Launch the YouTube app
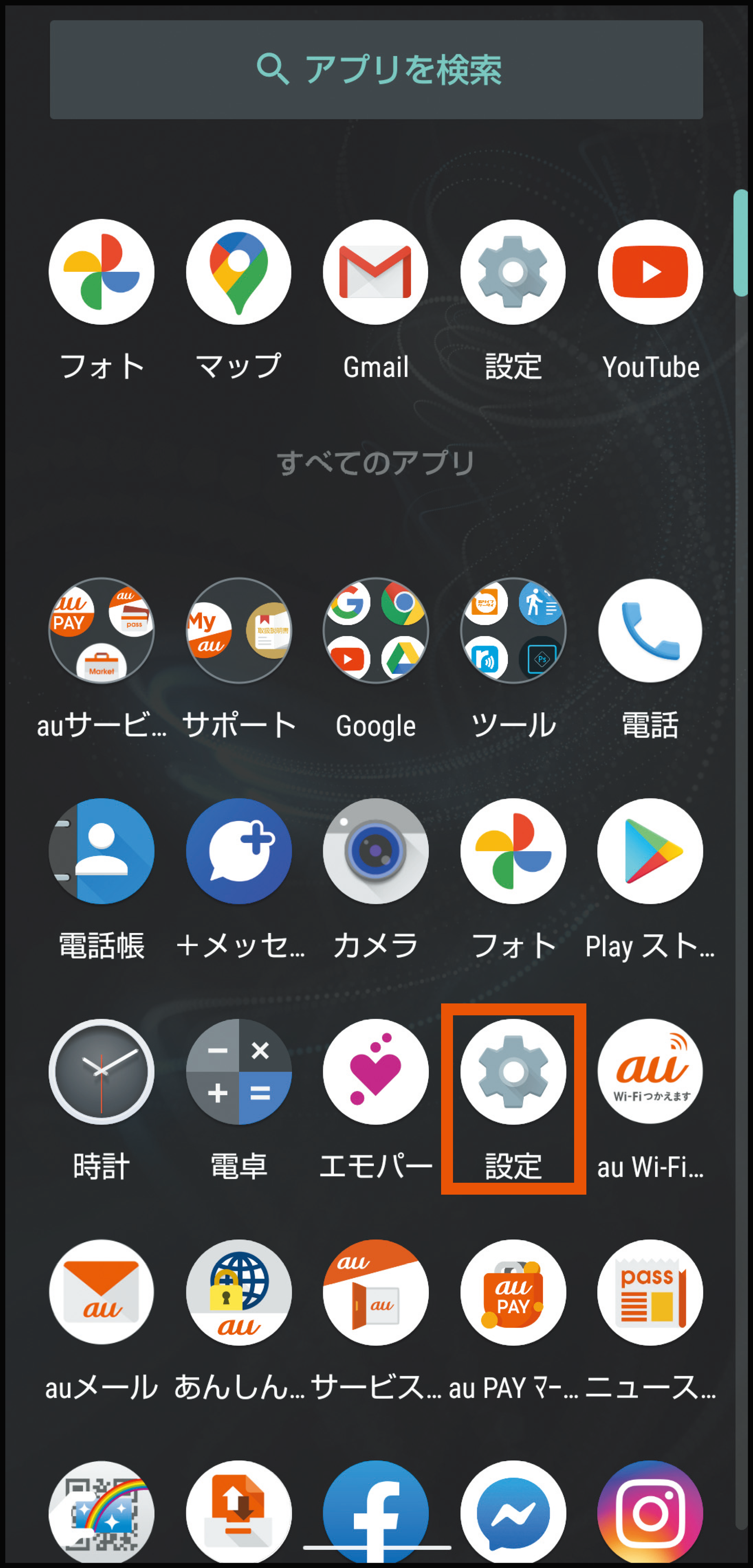The image size is (753, 1568). [650, 272]
